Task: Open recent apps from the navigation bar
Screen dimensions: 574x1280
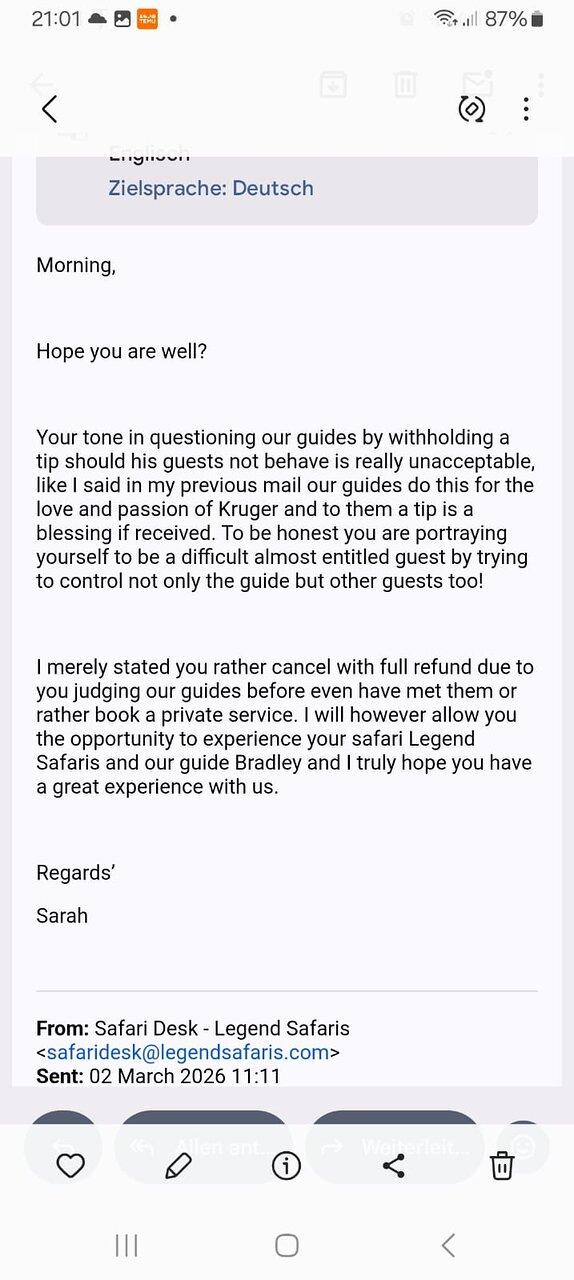Action: click(x=126, y=1245)
